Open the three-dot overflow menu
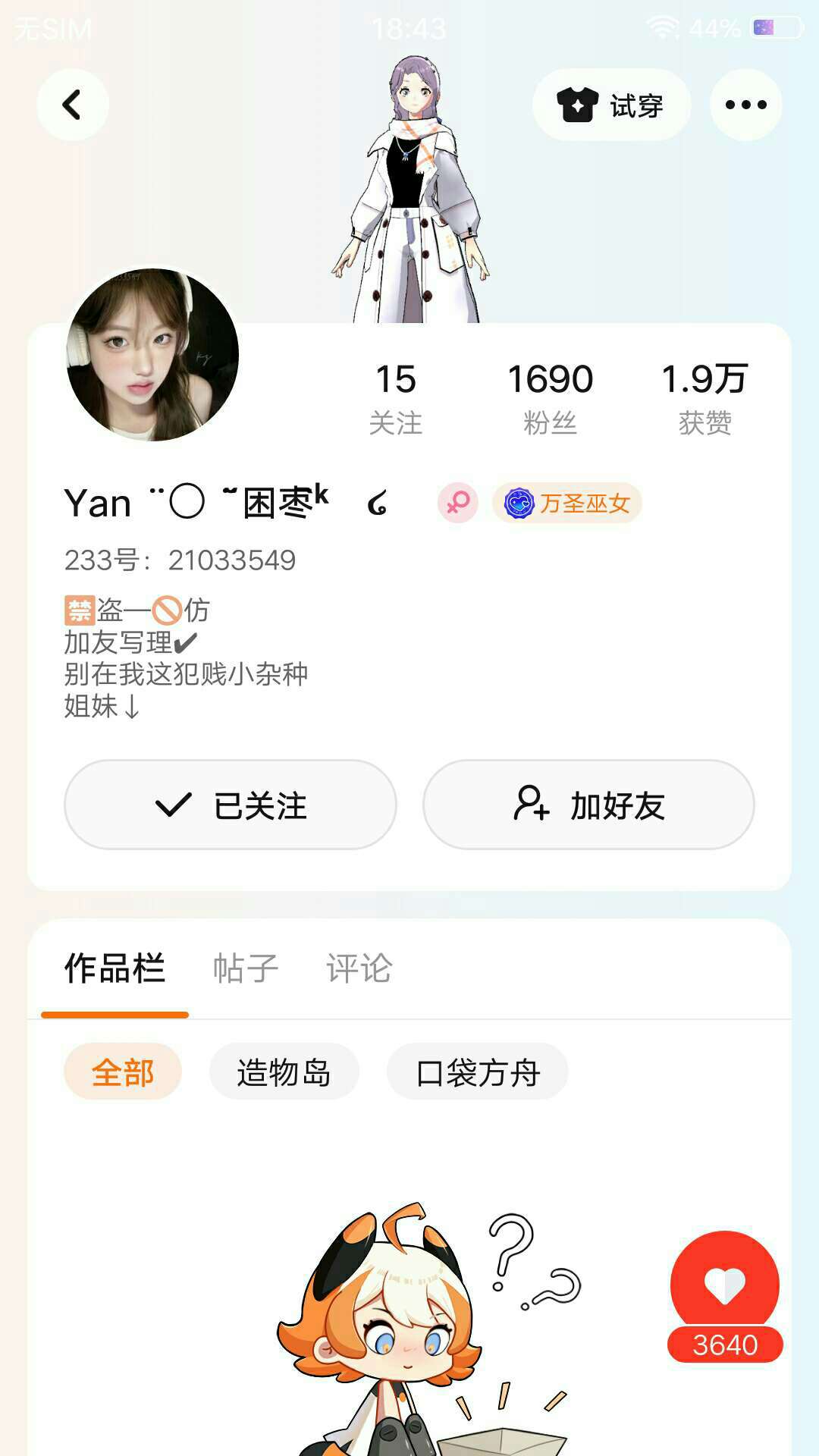This screenshot has width=819, height=1456. click(x=745, y=105)
